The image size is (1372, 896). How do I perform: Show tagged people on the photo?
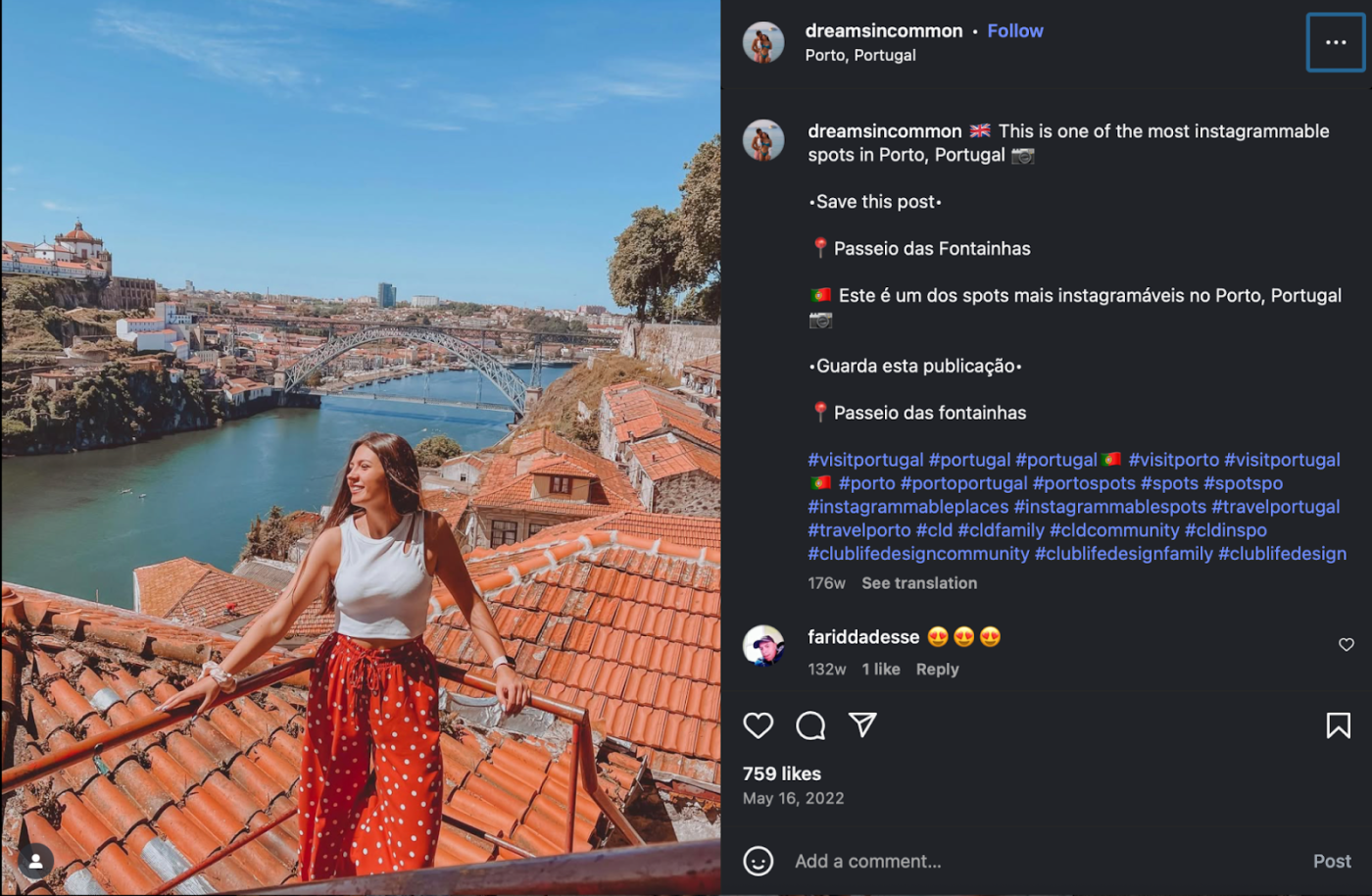pyautogui.click(x=35, y=862)
